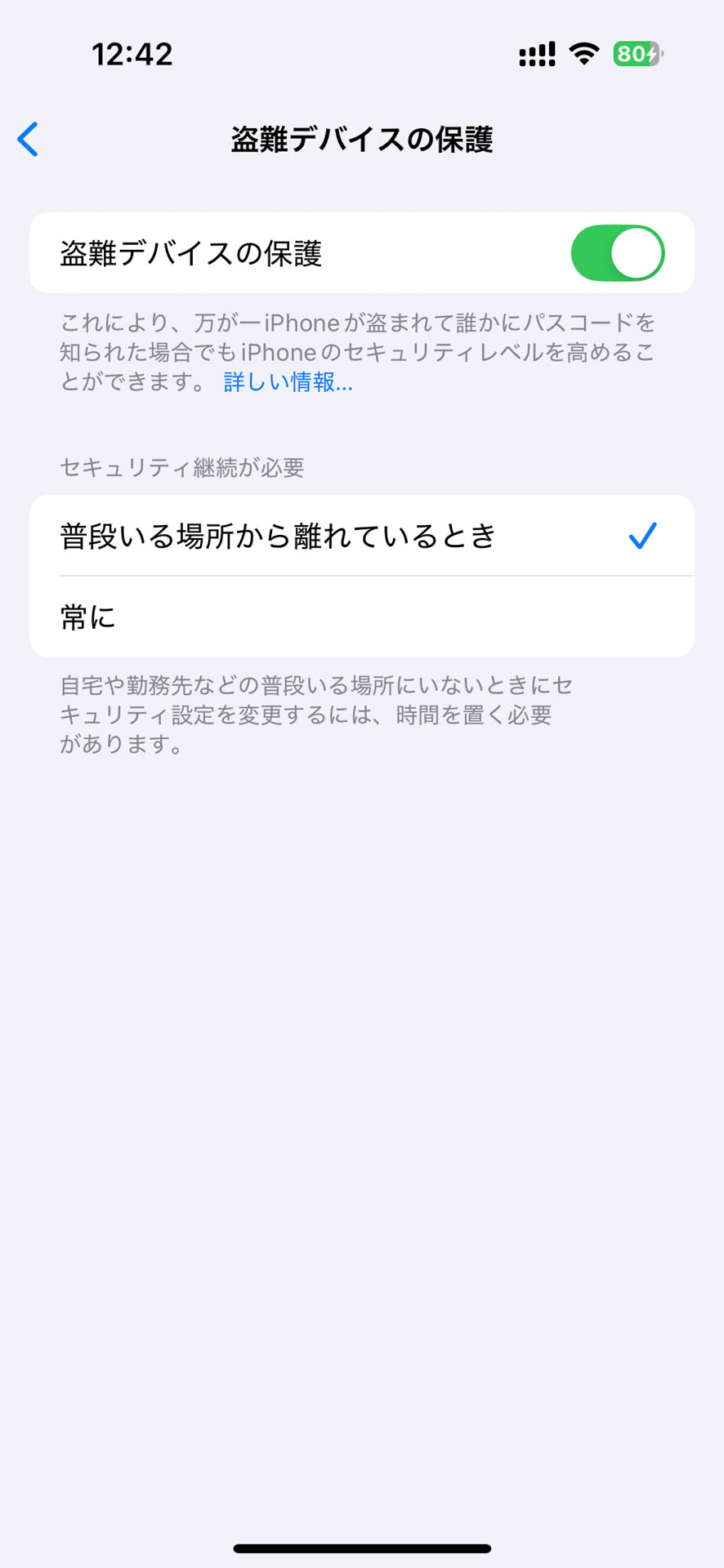
Task: Select 普段いる場所から離れているとき option
Action: tap(278, 536)
